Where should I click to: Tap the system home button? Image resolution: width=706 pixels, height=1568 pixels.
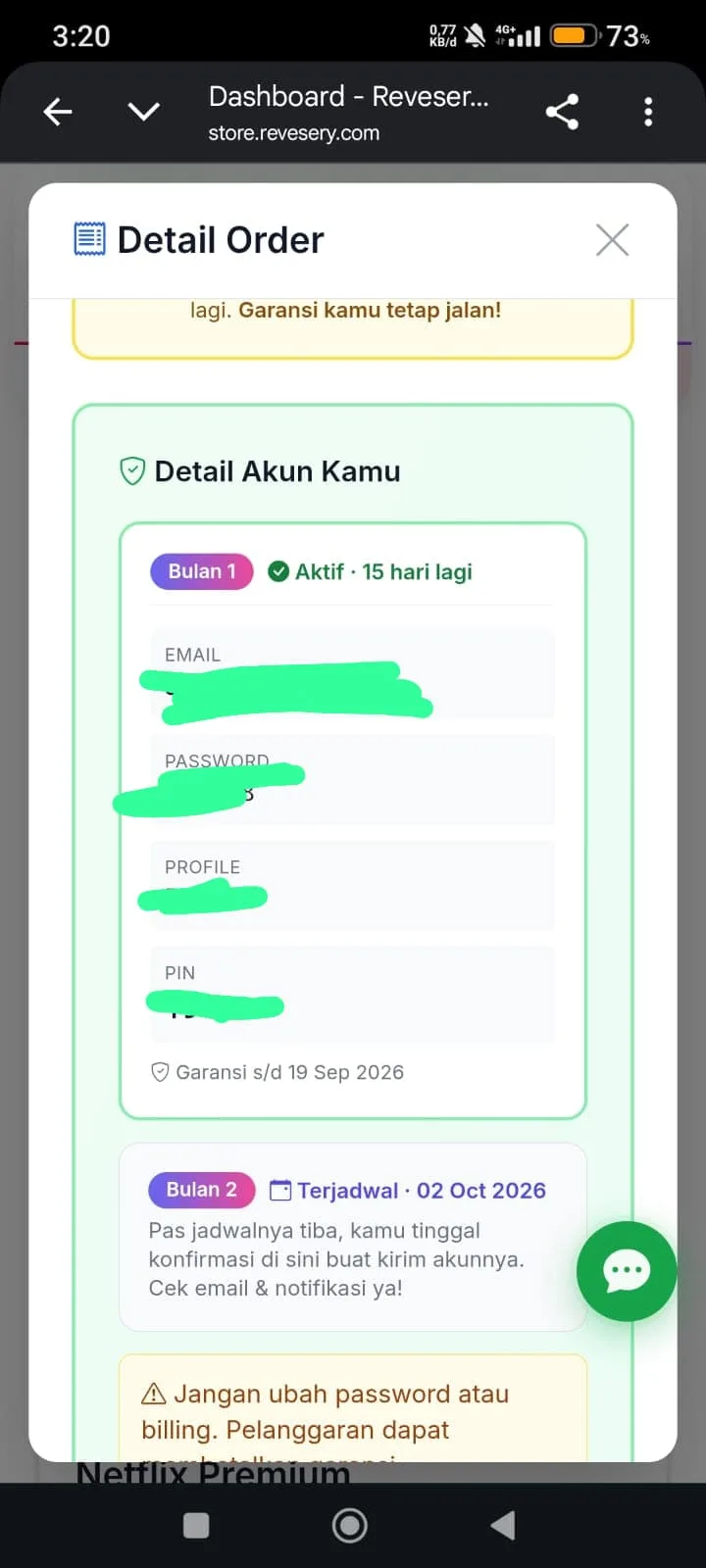(x=350, y=1525)
